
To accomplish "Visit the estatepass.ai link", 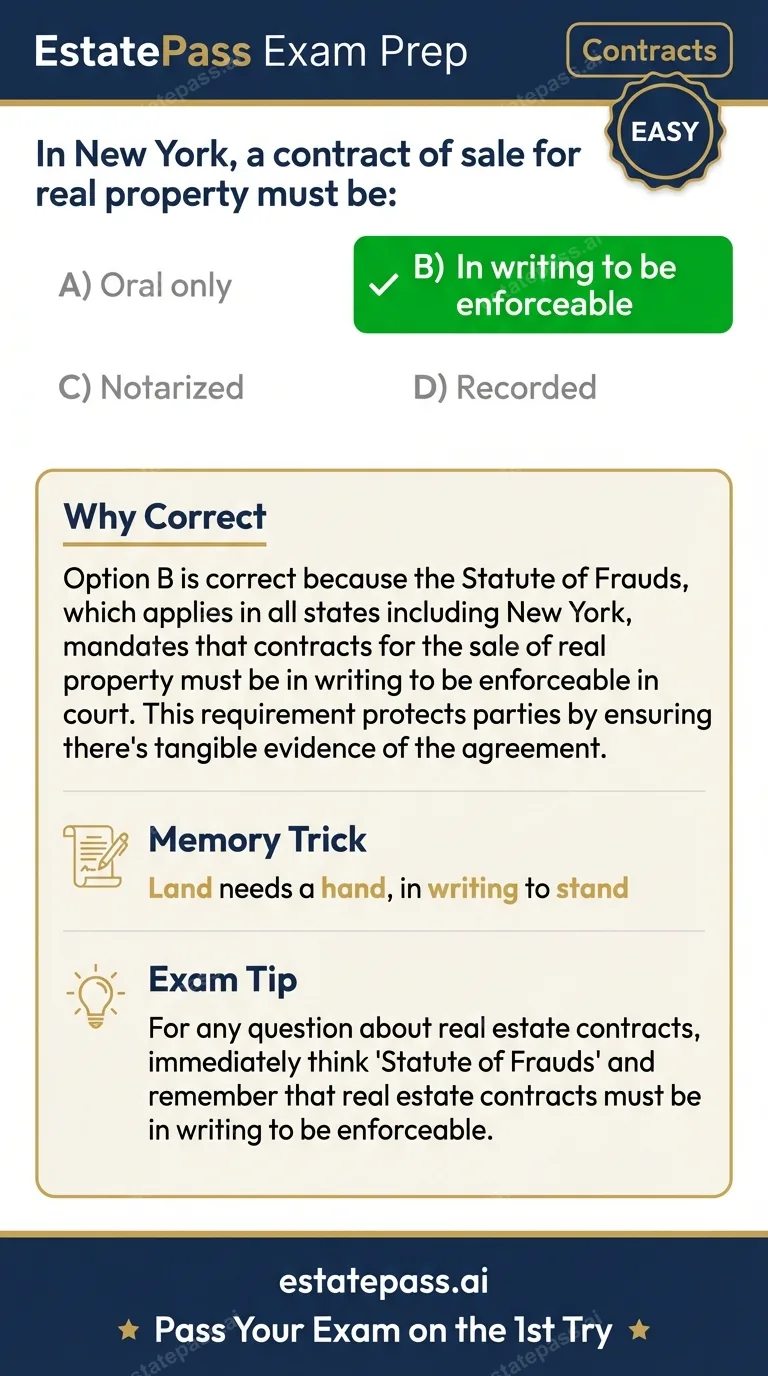I will (x=384, y=1280).
